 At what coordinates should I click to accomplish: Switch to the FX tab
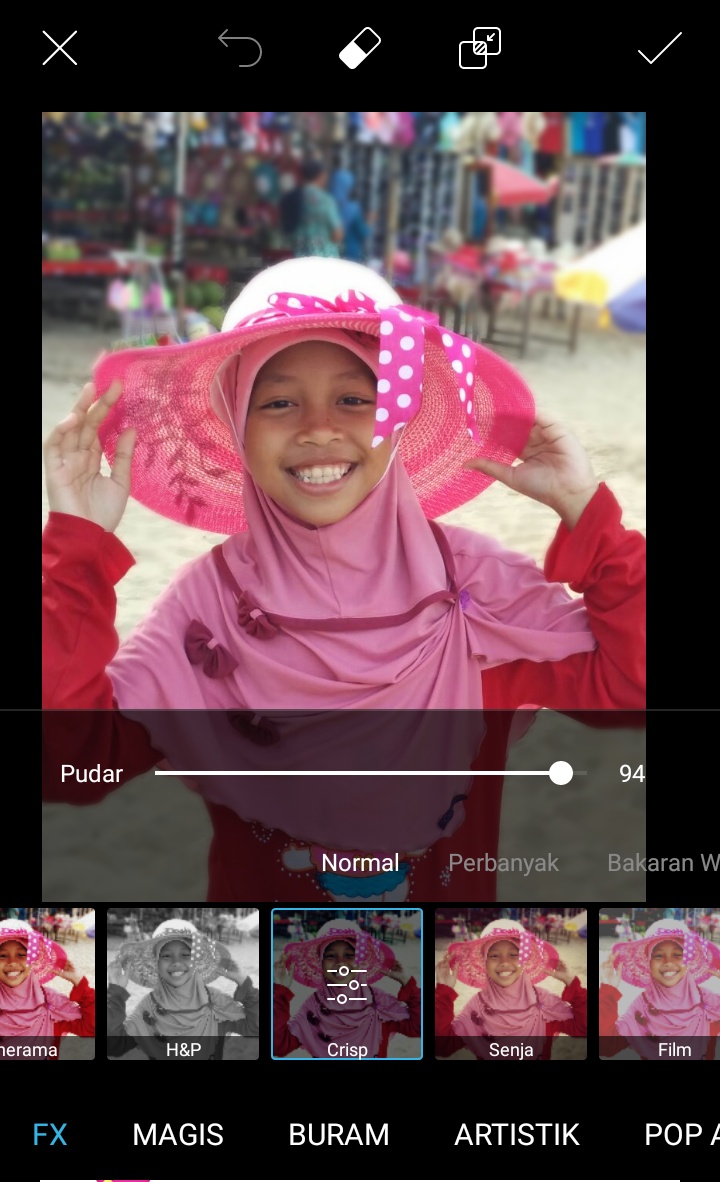pyautogui.click(x=50, y=1134)
